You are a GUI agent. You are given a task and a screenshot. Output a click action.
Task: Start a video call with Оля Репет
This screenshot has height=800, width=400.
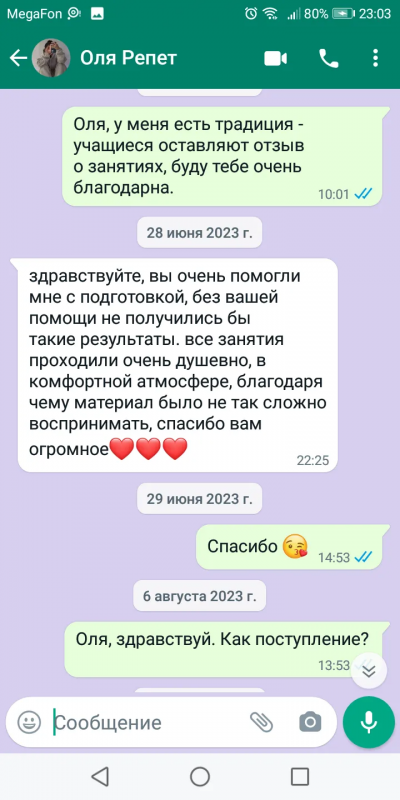click(x=276, y=59)
